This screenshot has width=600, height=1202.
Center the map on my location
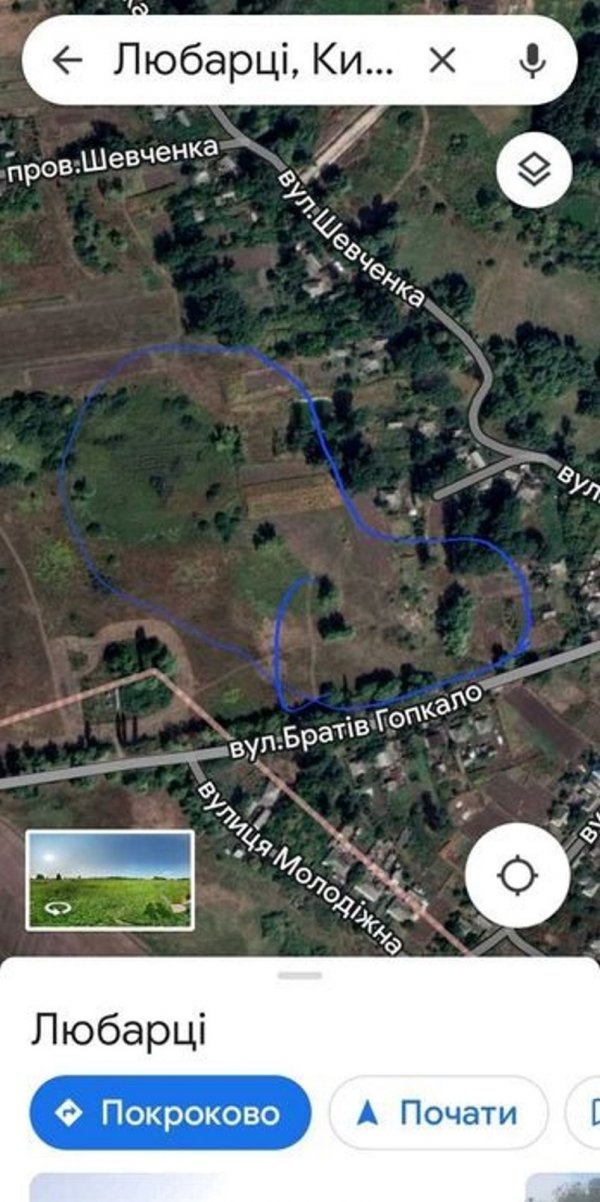517,877
